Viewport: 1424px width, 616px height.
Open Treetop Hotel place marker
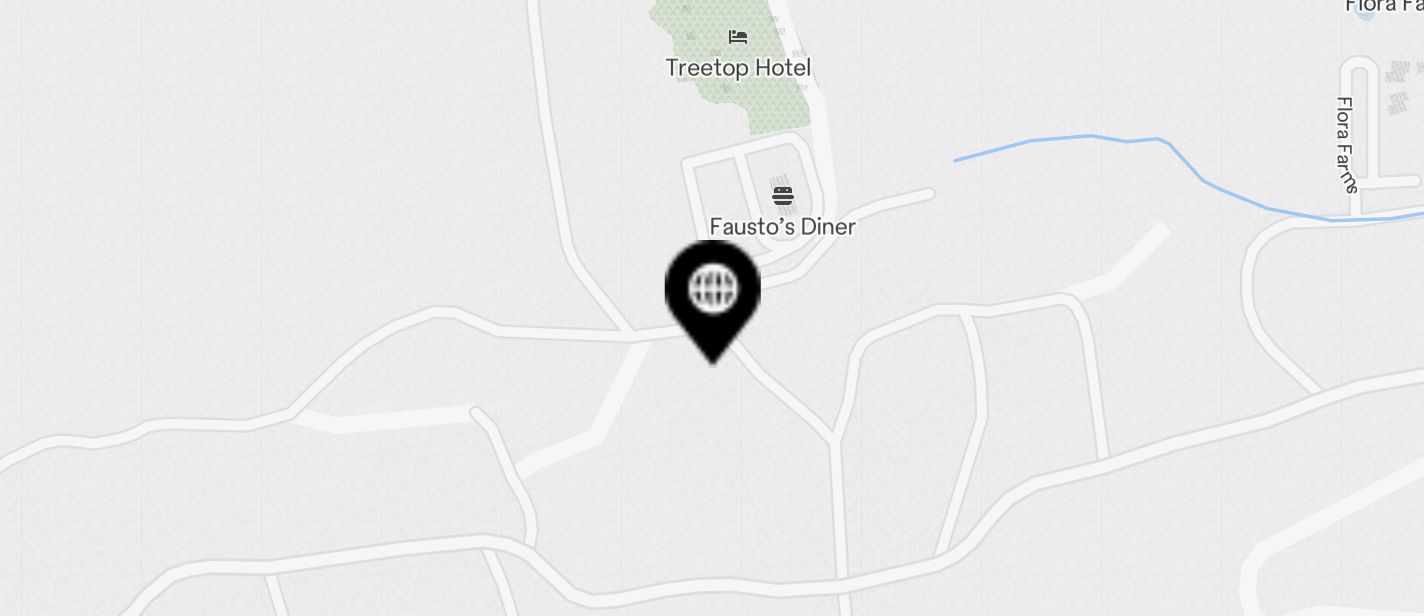click(738, 38)
